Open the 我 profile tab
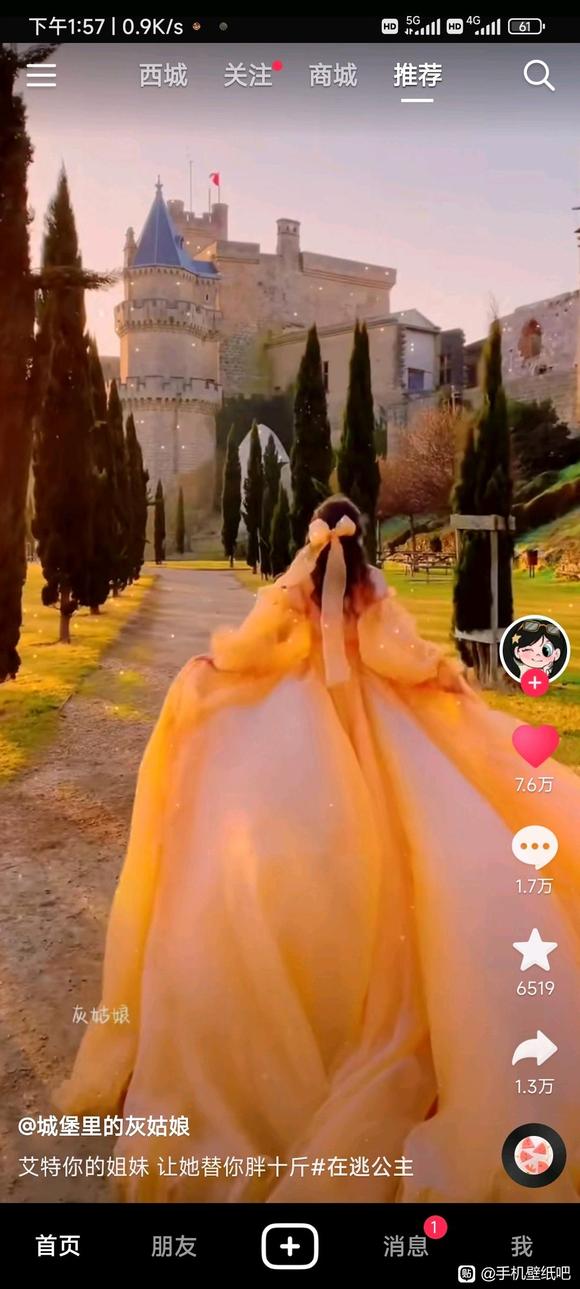The height and width of the screenshot is (1289, 580). pos(522,1246)
